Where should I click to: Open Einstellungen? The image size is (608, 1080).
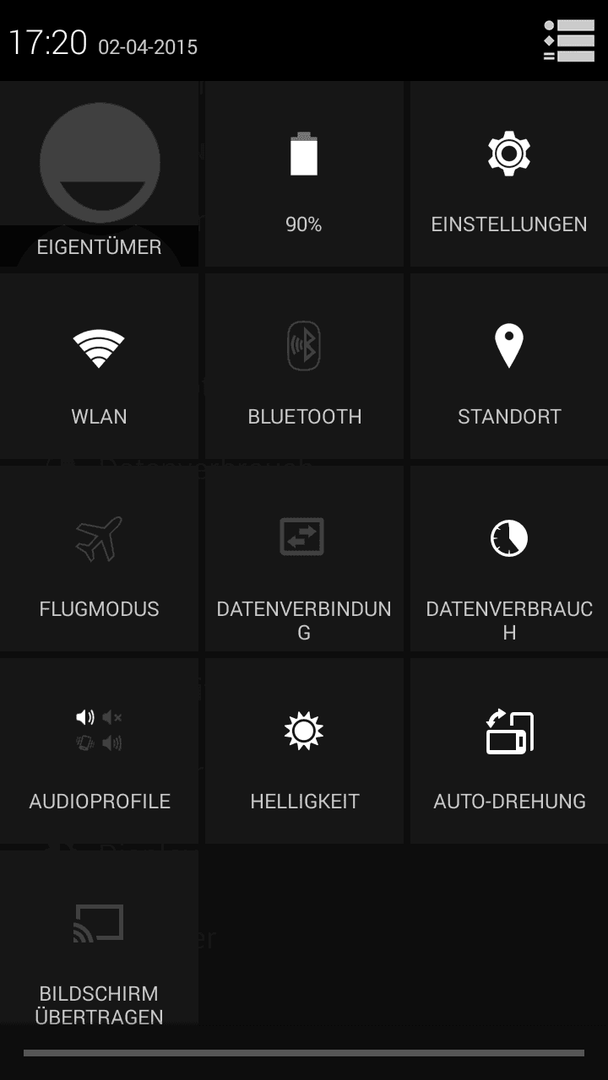click(509, 174)
